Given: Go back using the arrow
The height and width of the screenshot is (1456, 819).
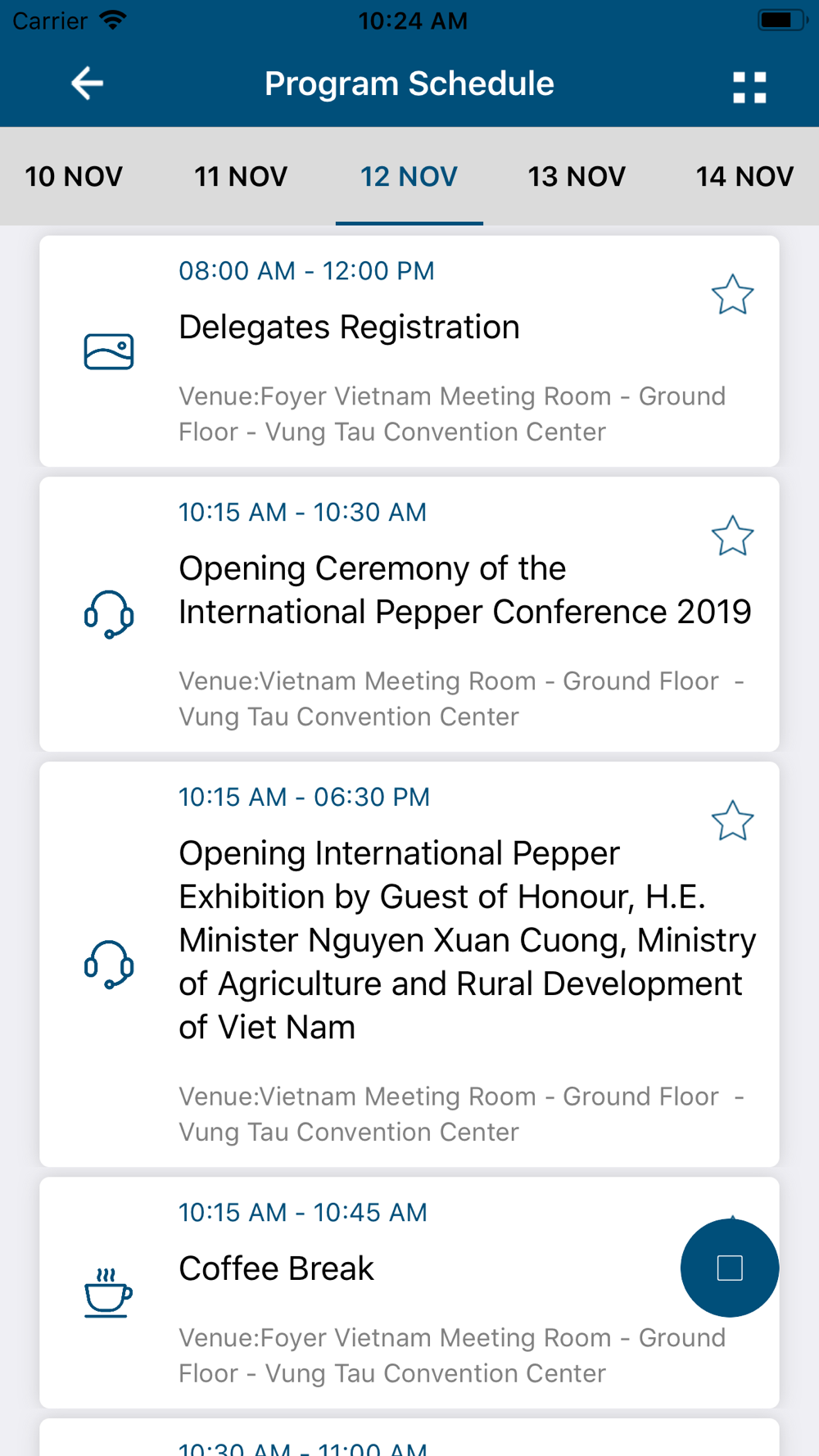Looking at the screenshot, I should (x=87, y=84).
